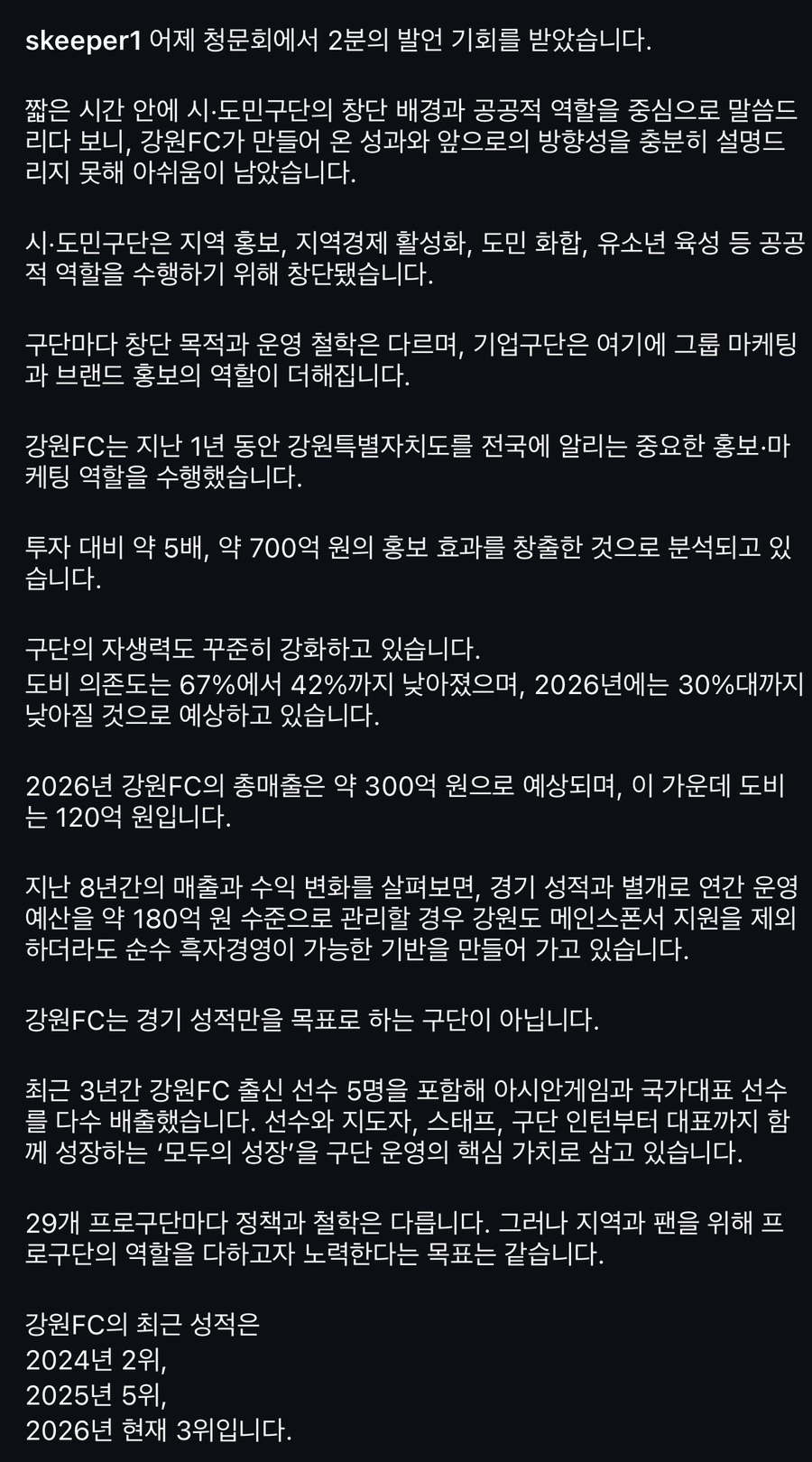The width and height of the screenshot is (812, 1462).
Task: Open skeeper1's profile from the caption
Action: (84, 42)
